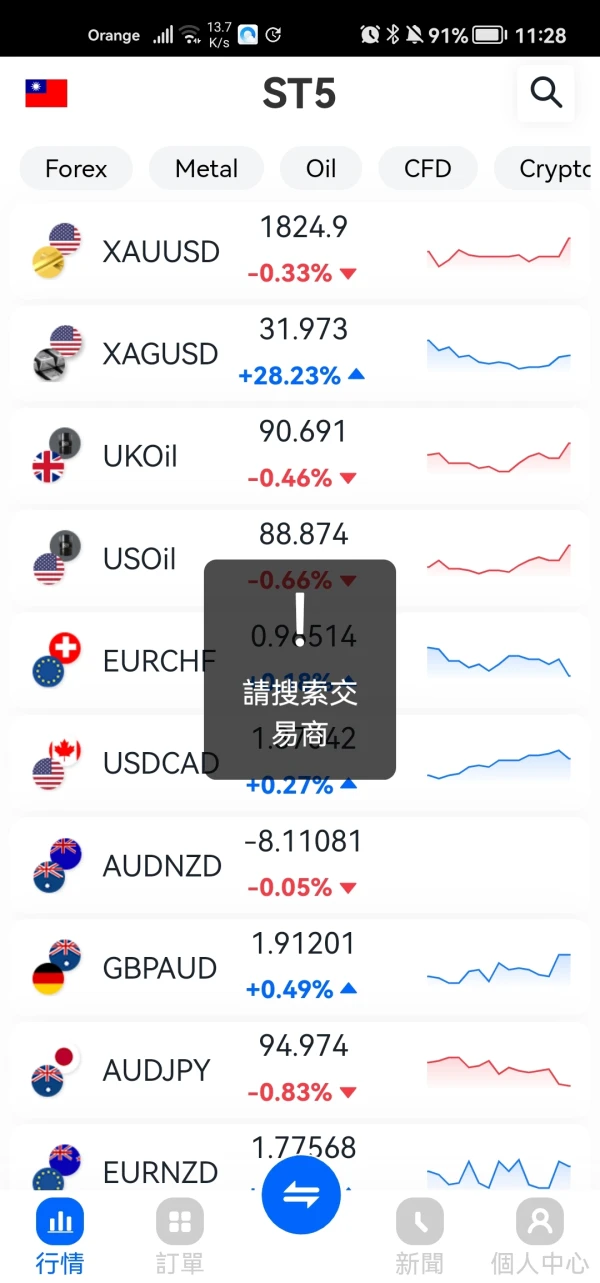Select the Metal category chip

pyautogui.click(x=206, y=169)
